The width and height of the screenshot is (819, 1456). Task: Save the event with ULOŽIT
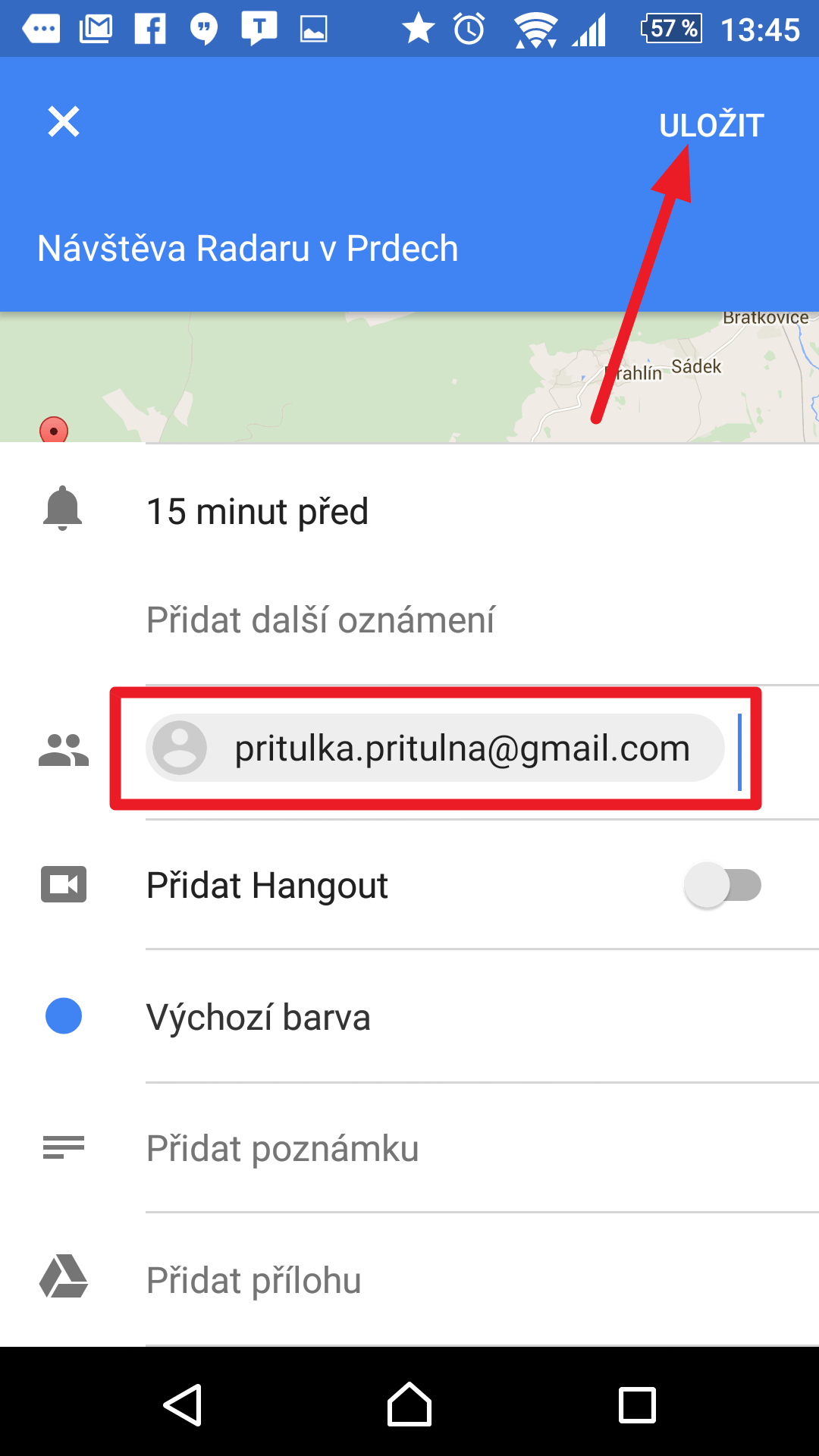711,125
